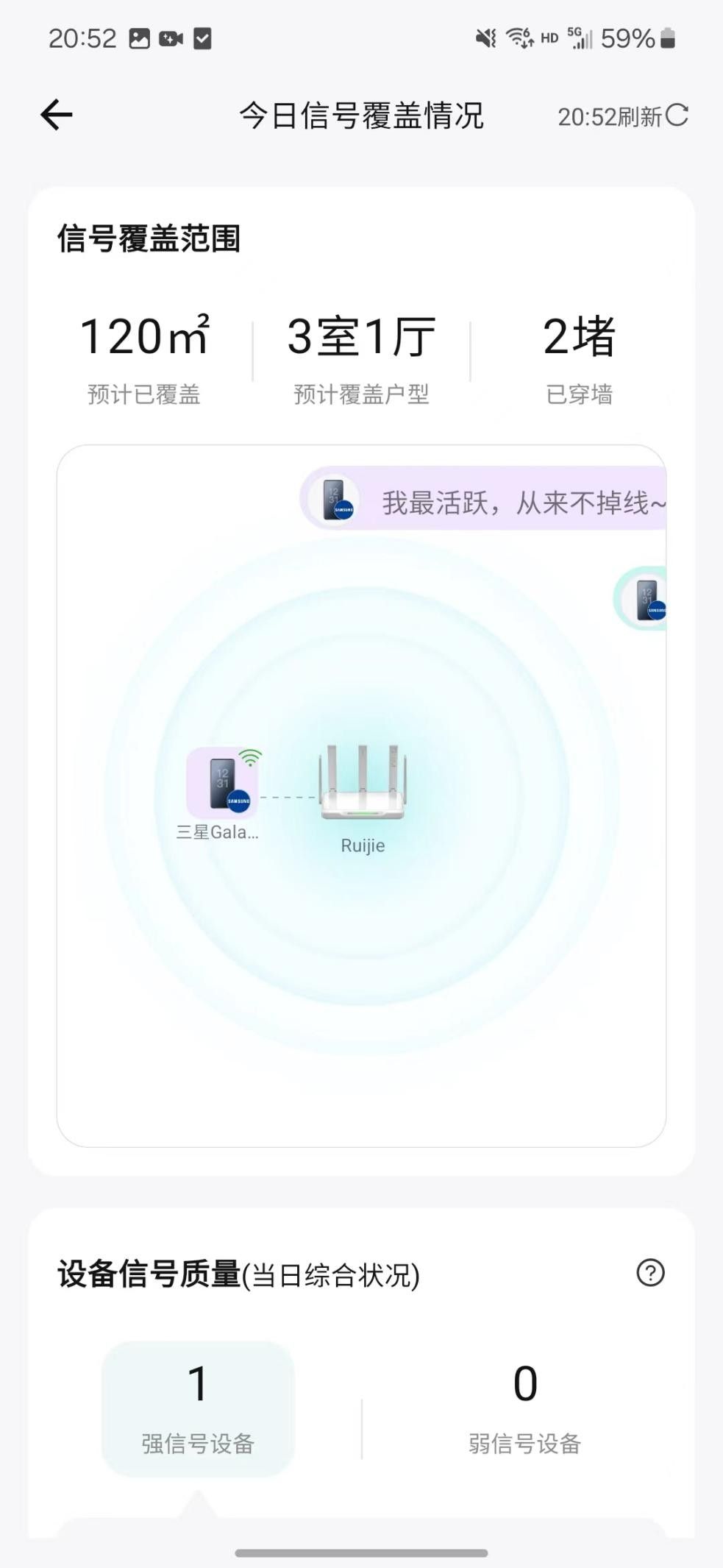Go back using the arrow
Screen dimensions: 723x1568
click(x=57, y=115)
